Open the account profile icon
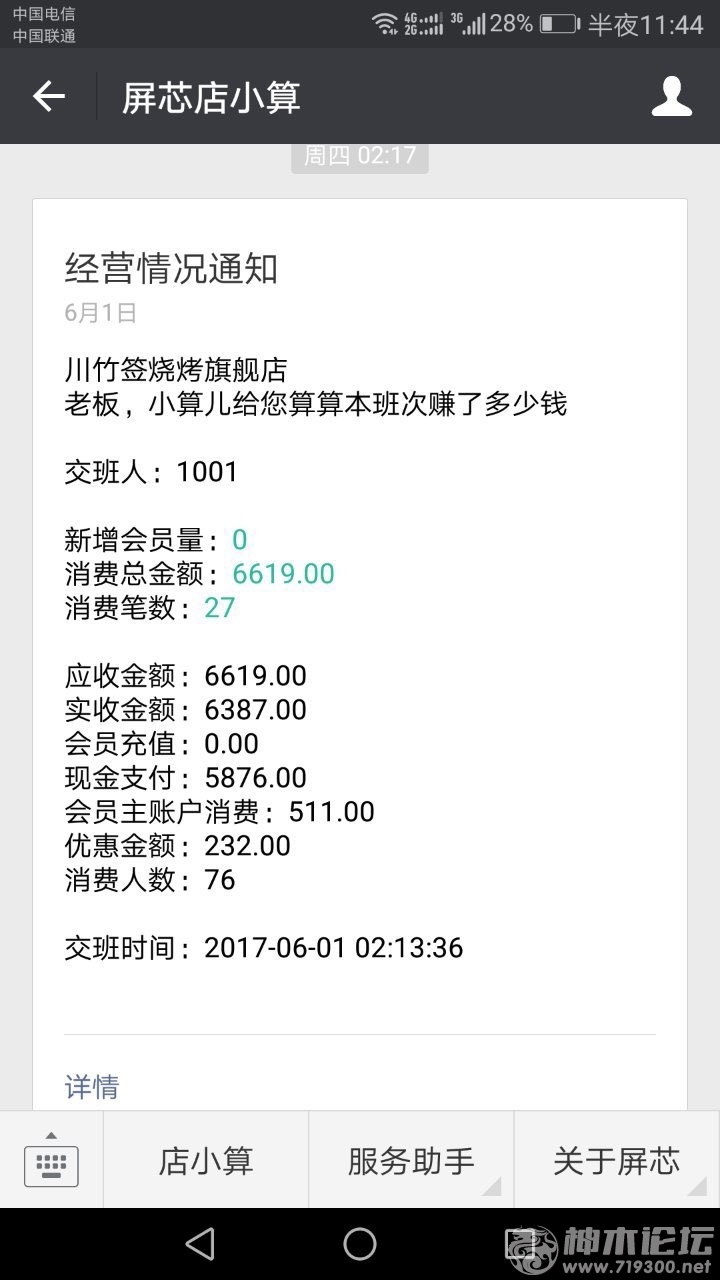 671,96
